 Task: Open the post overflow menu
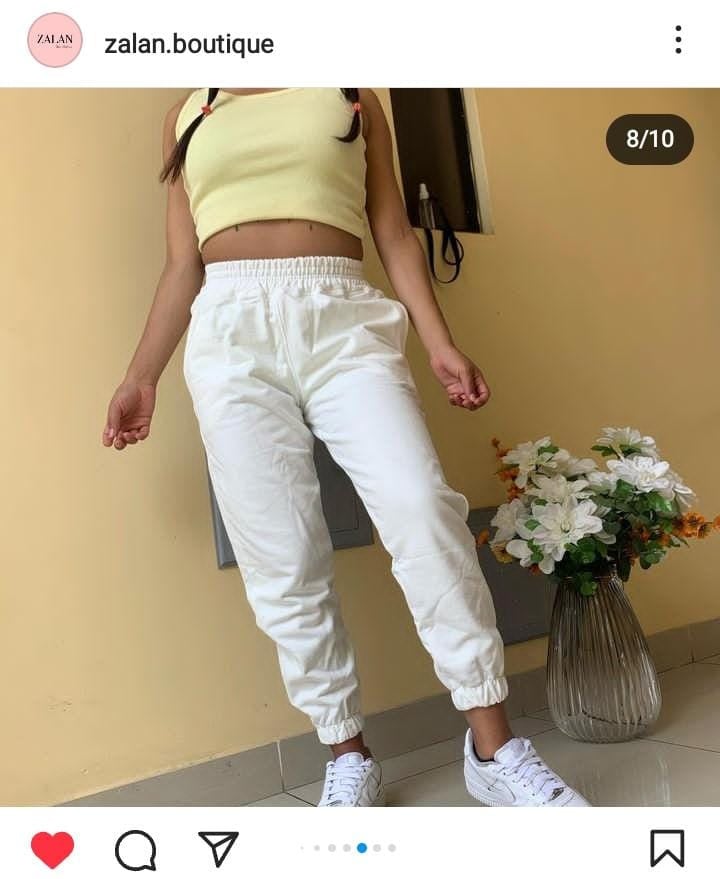click(678, 40)
